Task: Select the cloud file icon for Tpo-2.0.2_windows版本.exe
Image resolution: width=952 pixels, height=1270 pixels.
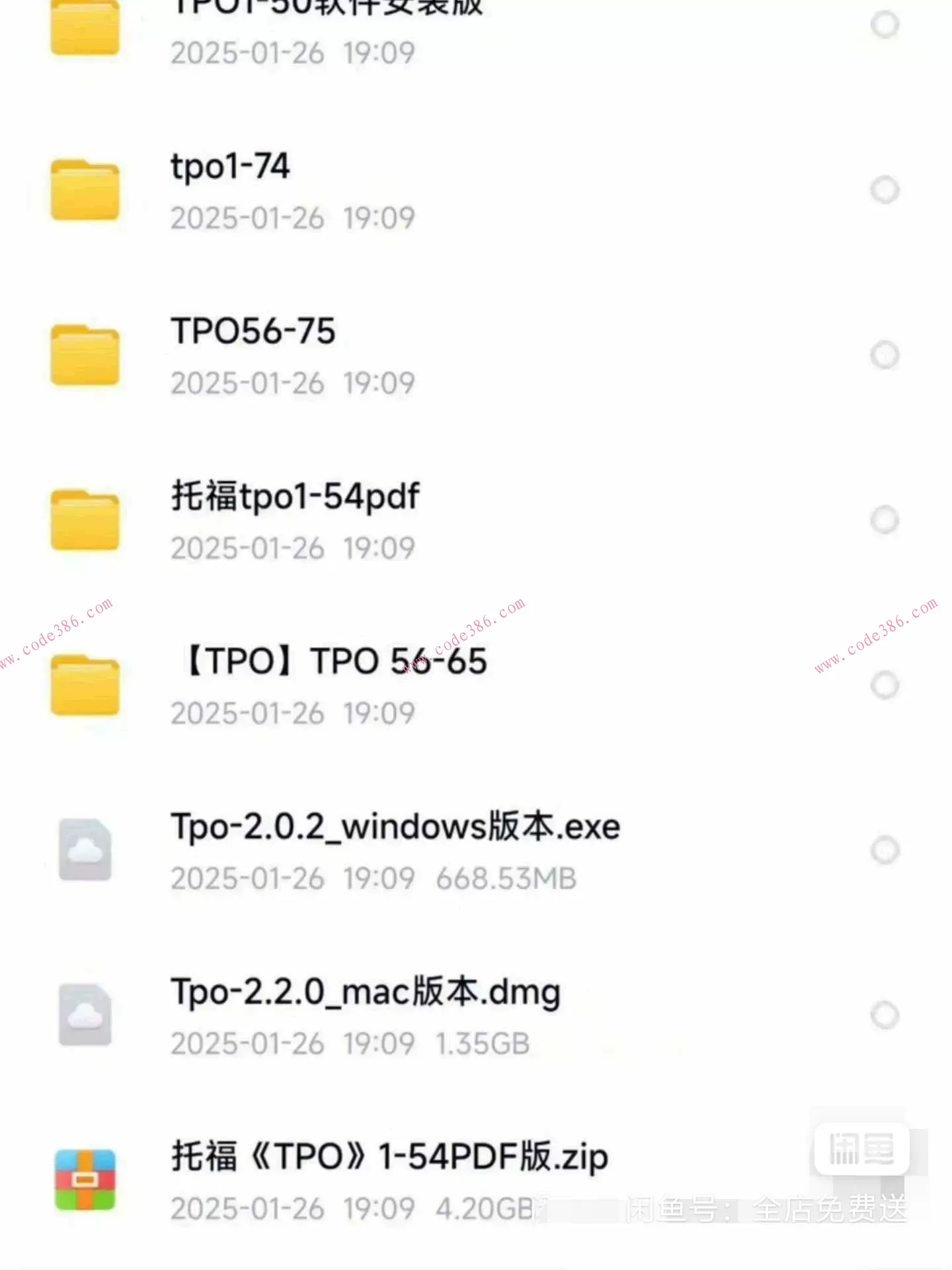Action: [x=83, y=850]
